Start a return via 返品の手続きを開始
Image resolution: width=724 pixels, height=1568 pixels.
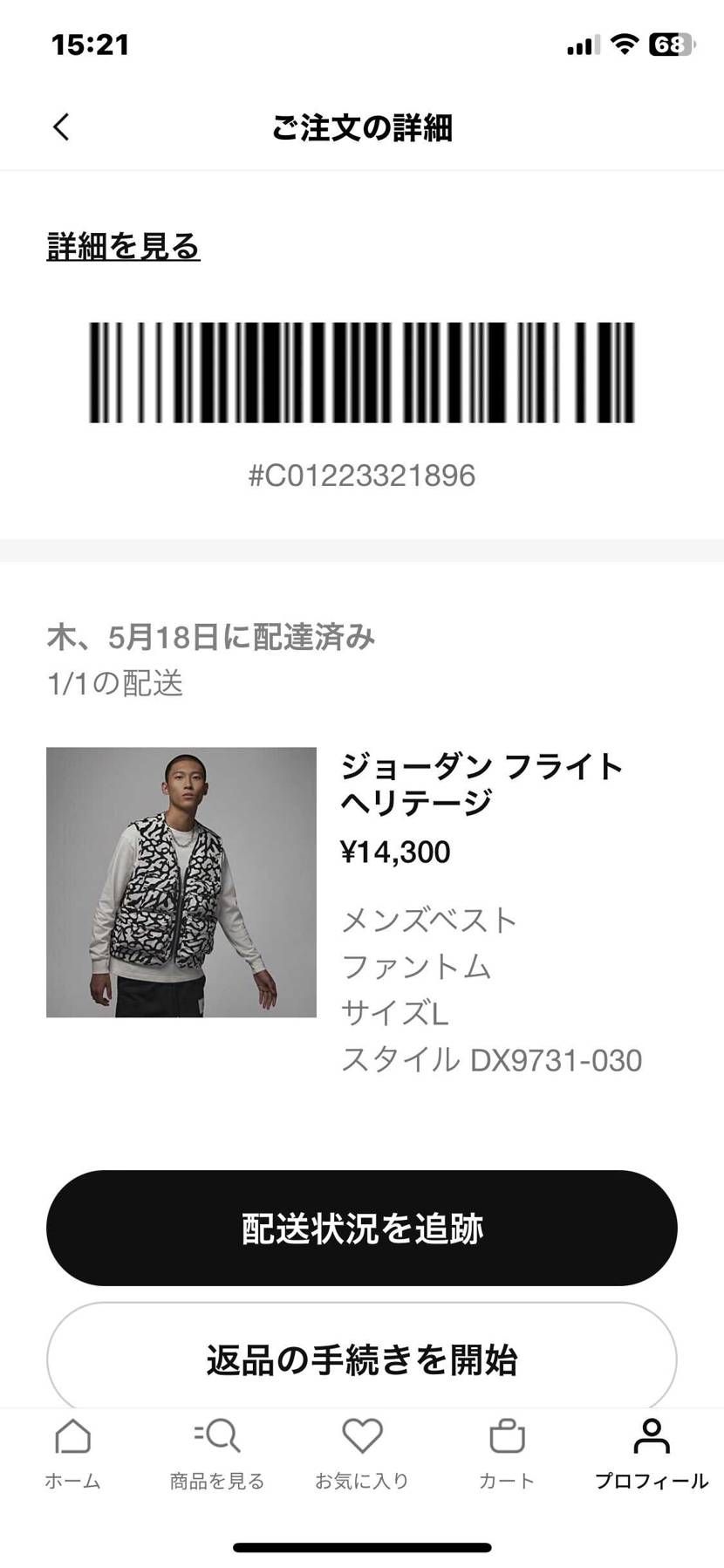pos(362,1358)
